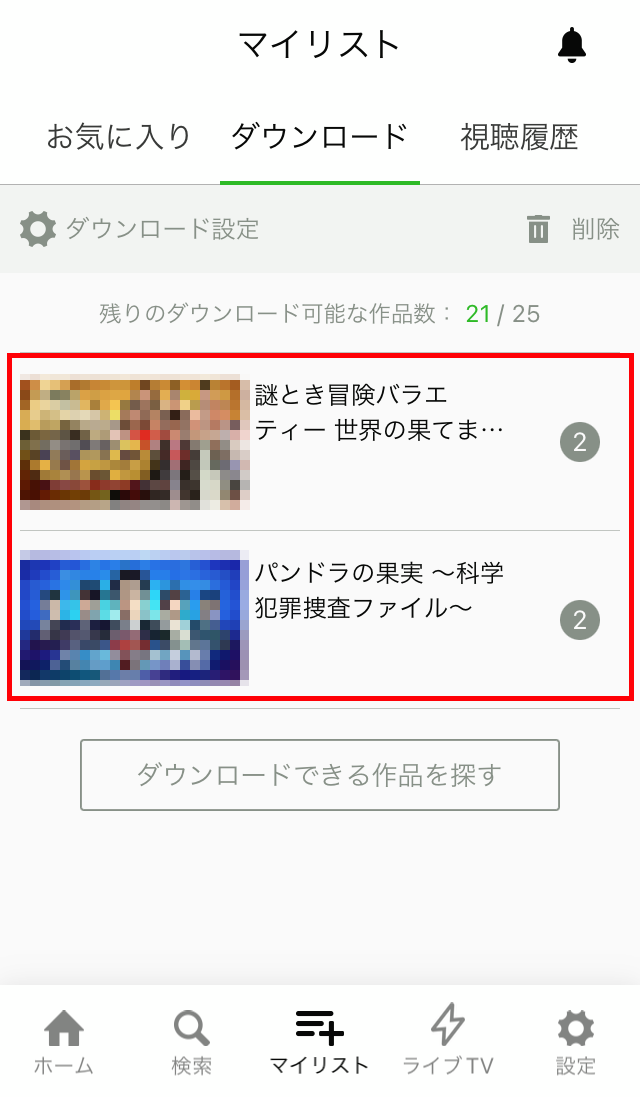Open ダウンロード設定
640x1097 pixels.
tap(140, 229)
